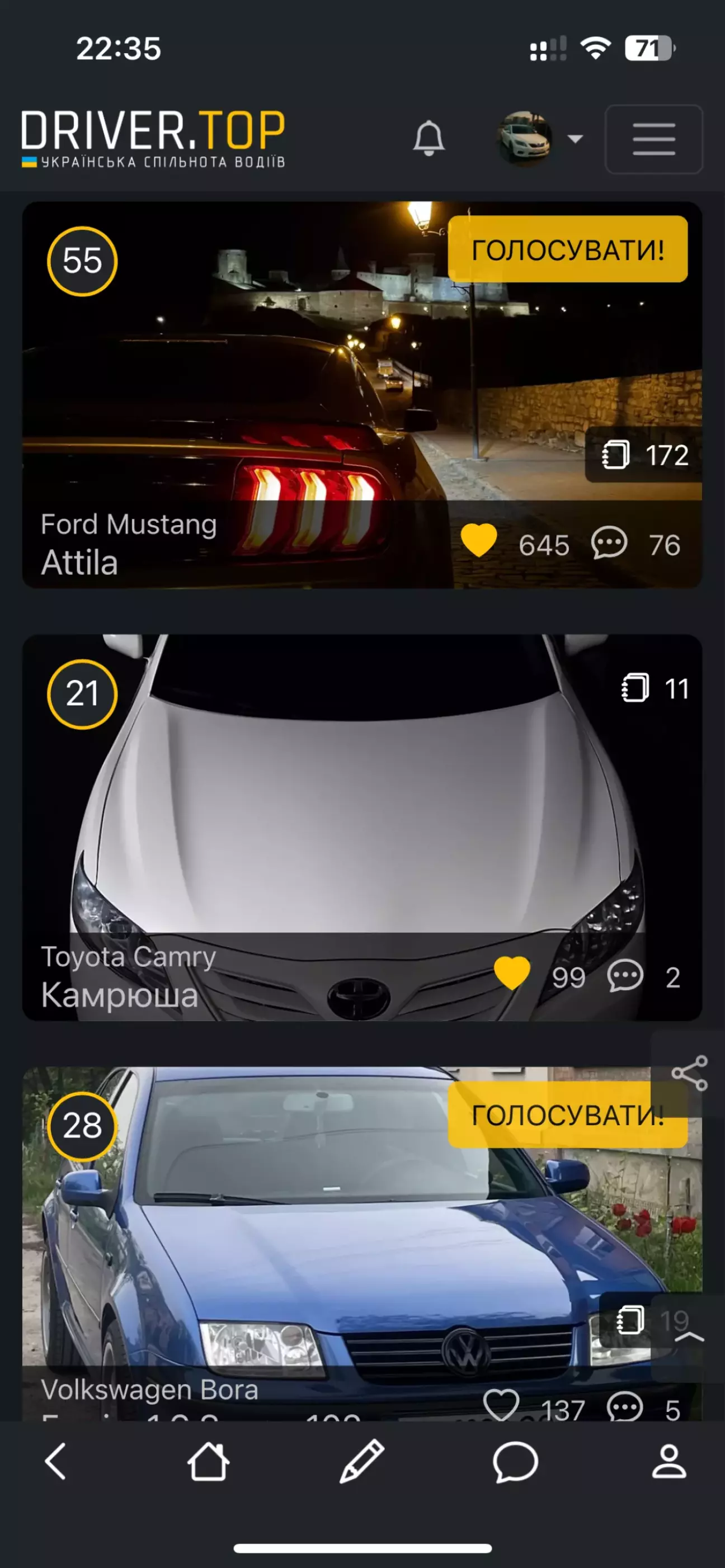The image size is (725, 1568).
Task: Open the Ford Mustang Attila card
Action: point(362,395)
